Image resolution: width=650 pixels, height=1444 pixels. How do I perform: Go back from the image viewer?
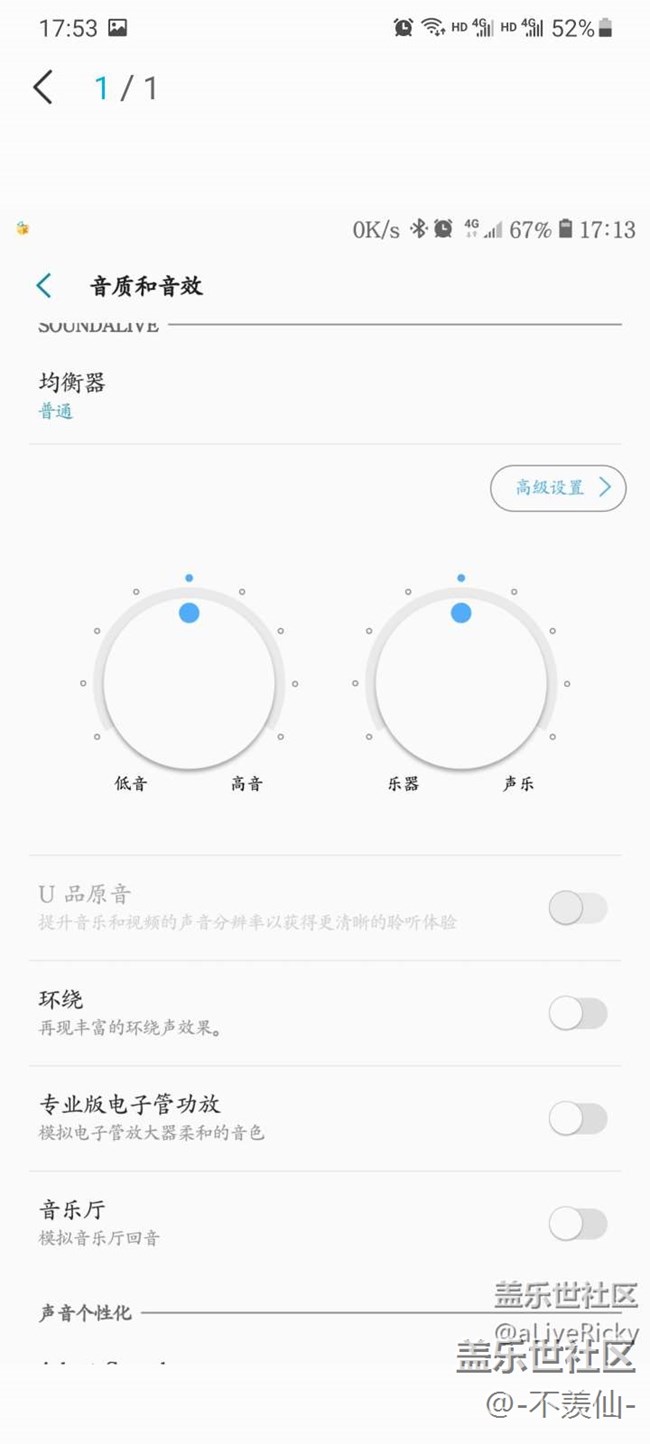[x=42, y=88]
